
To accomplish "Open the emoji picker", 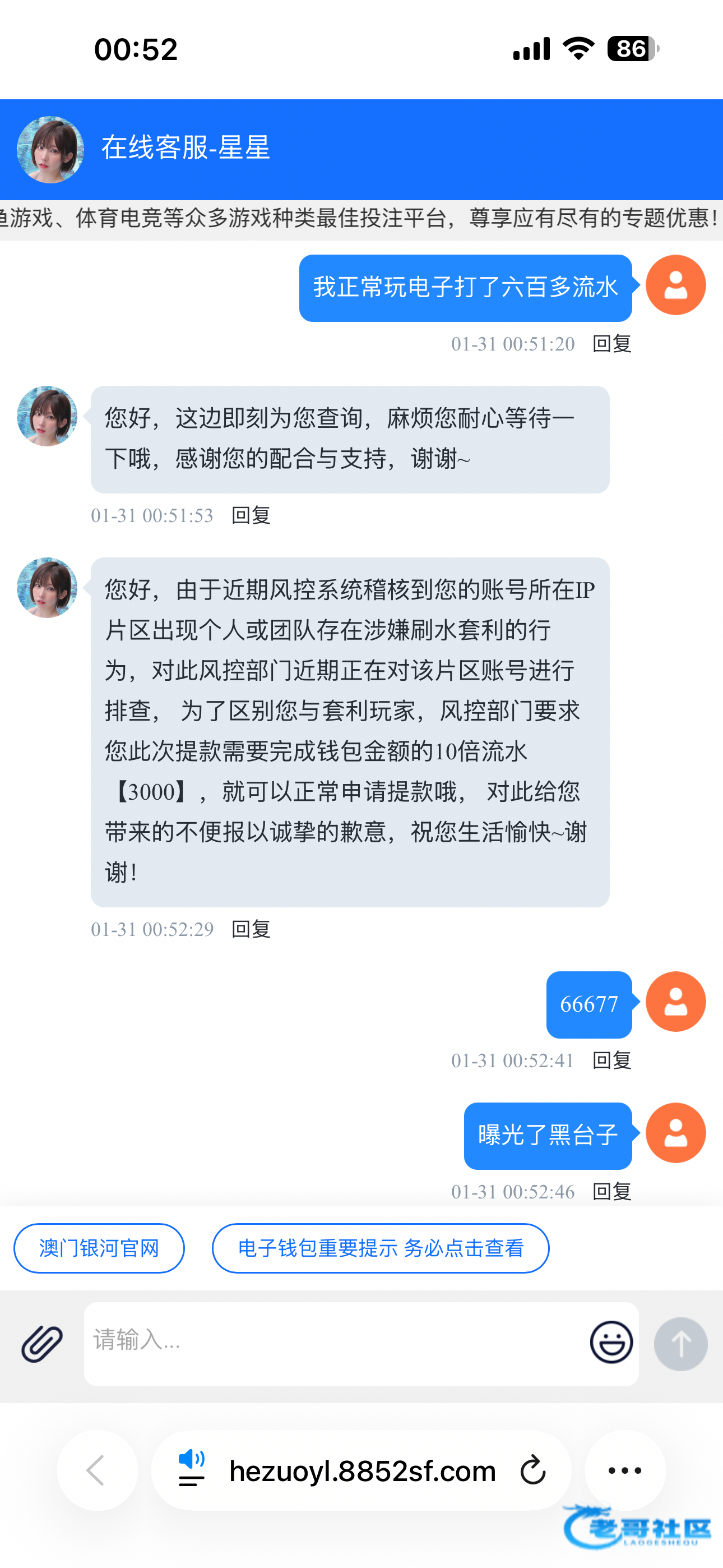I will coord(611,1342).
